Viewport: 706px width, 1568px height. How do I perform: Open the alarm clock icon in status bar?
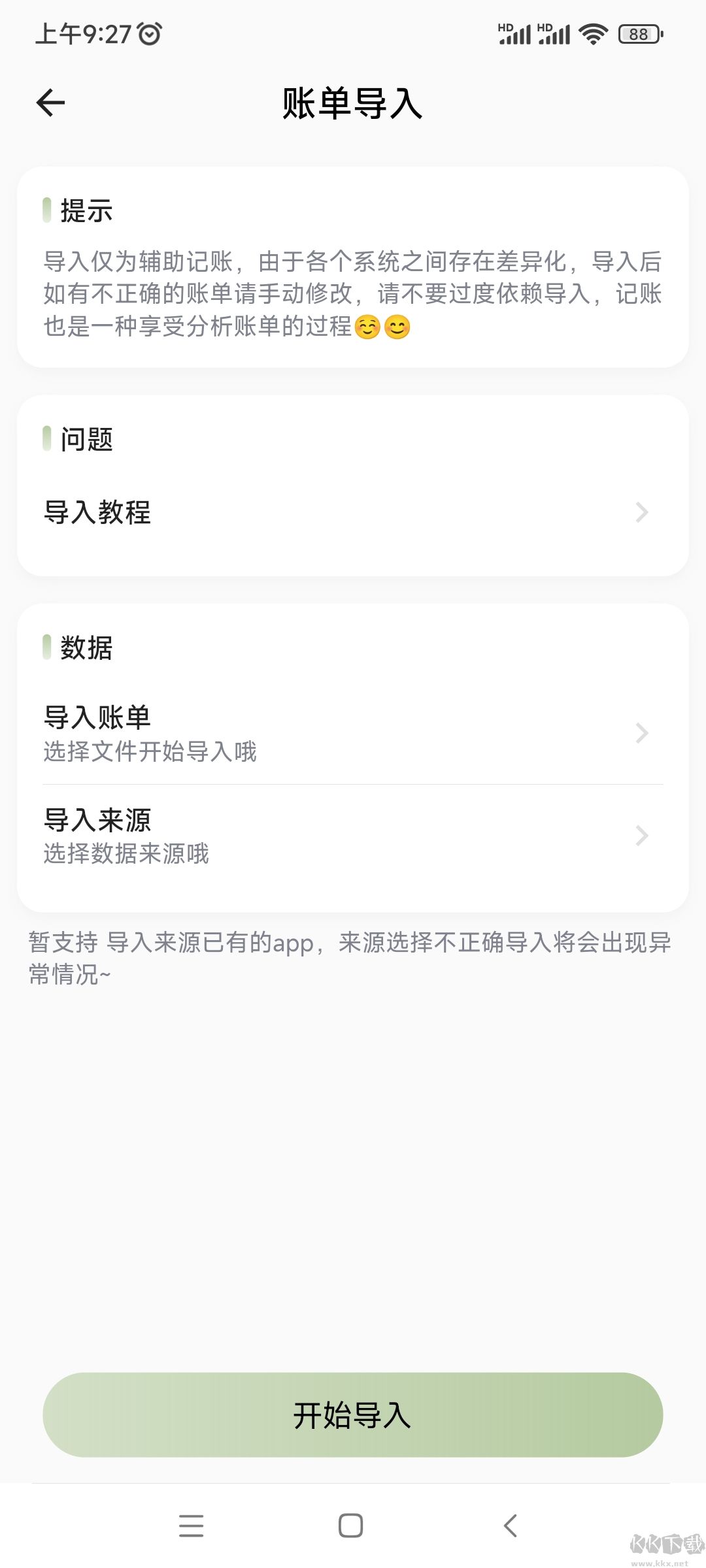pyautogui.click(x=149, y=33)
